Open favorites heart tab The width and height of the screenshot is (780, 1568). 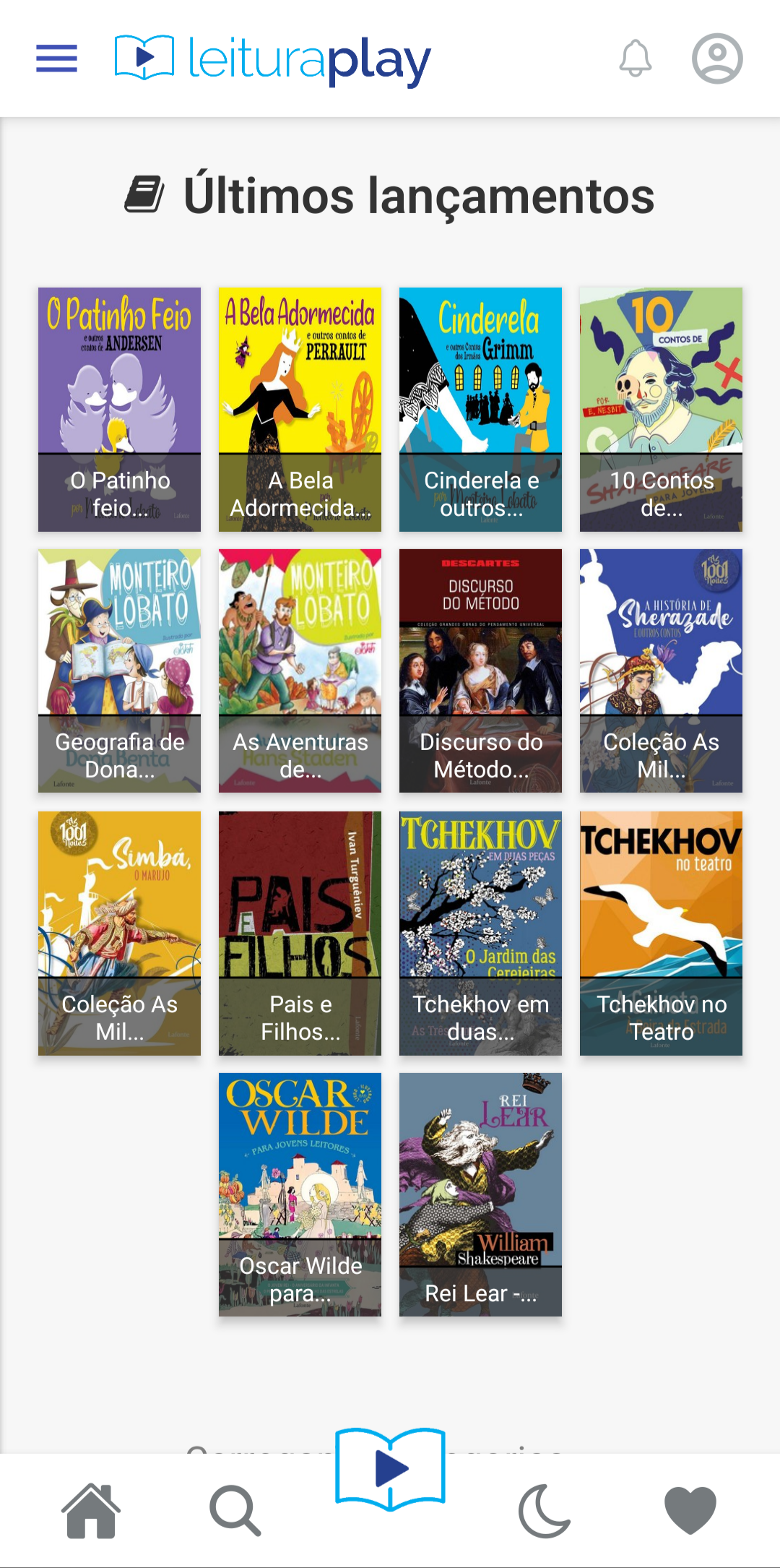click(690, 1510)
